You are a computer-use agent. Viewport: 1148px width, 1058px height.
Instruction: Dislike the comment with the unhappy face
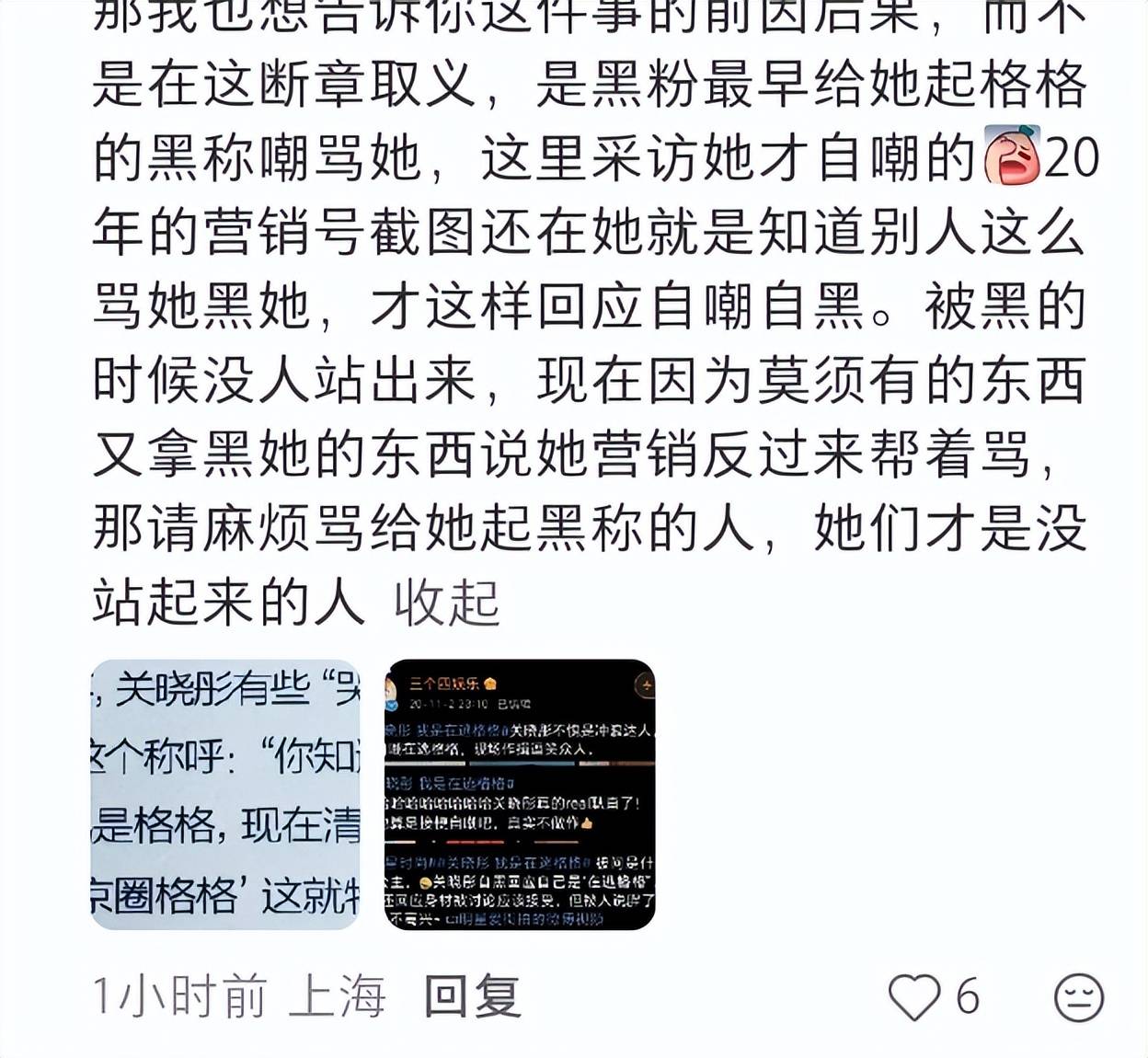point(1078,997)
